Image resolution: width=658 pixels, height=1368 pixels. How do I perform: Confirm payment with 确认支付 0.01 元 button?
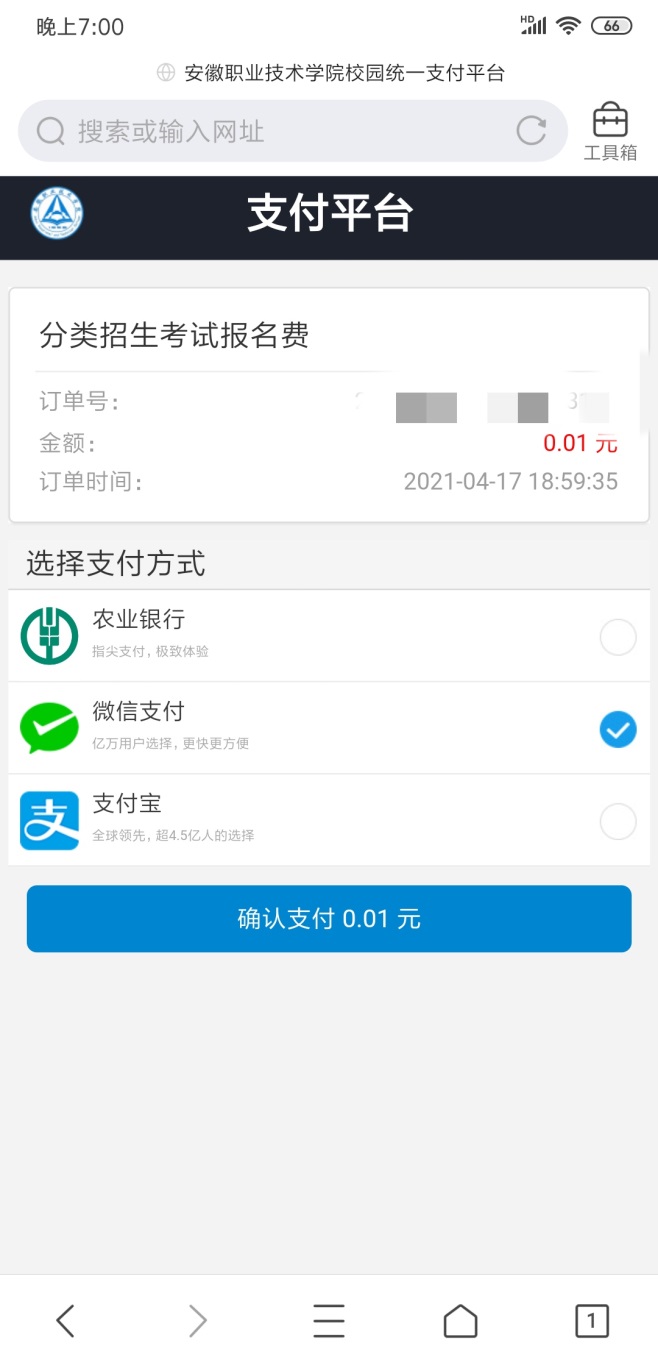coord(329,919)
